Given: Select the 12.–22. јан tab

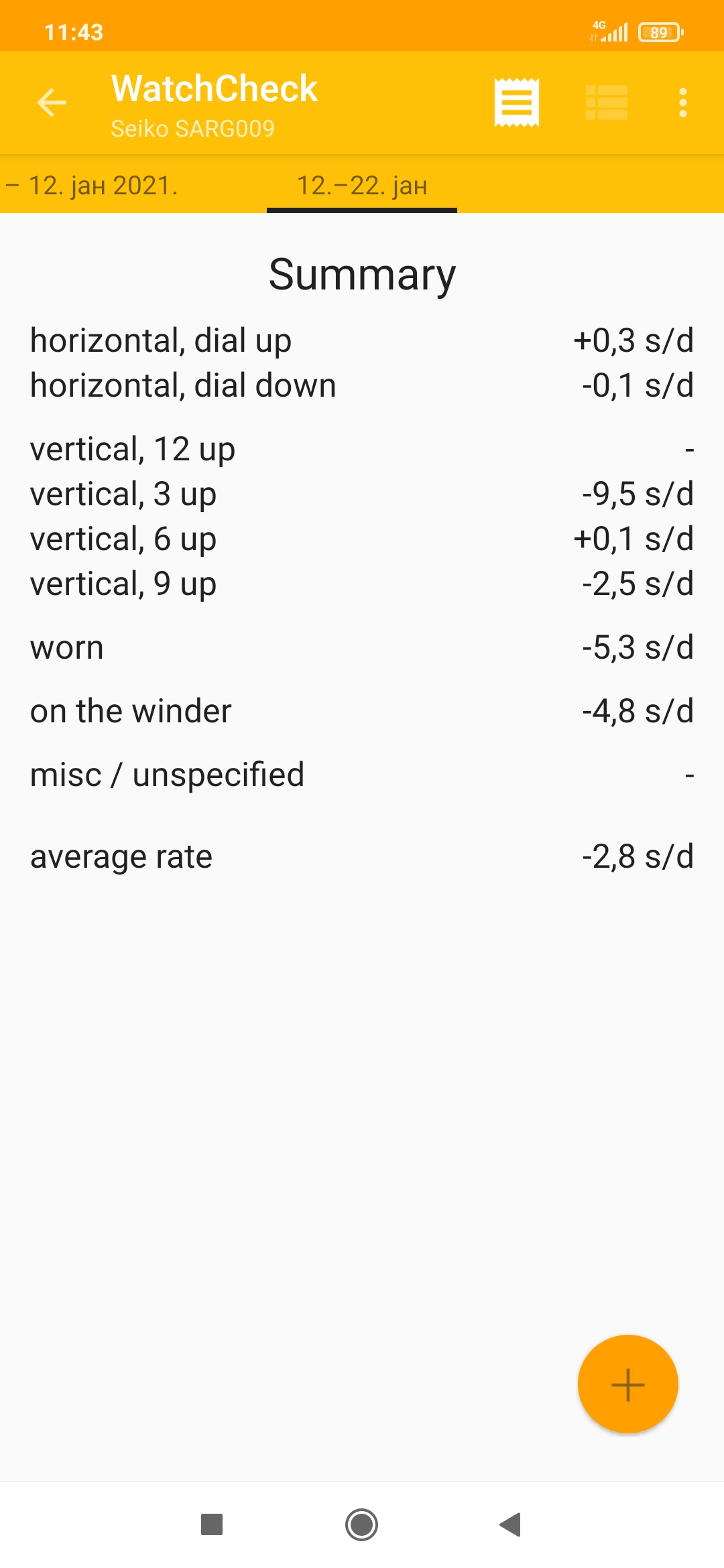Looking at the screenshot, I should click(362, 186).
